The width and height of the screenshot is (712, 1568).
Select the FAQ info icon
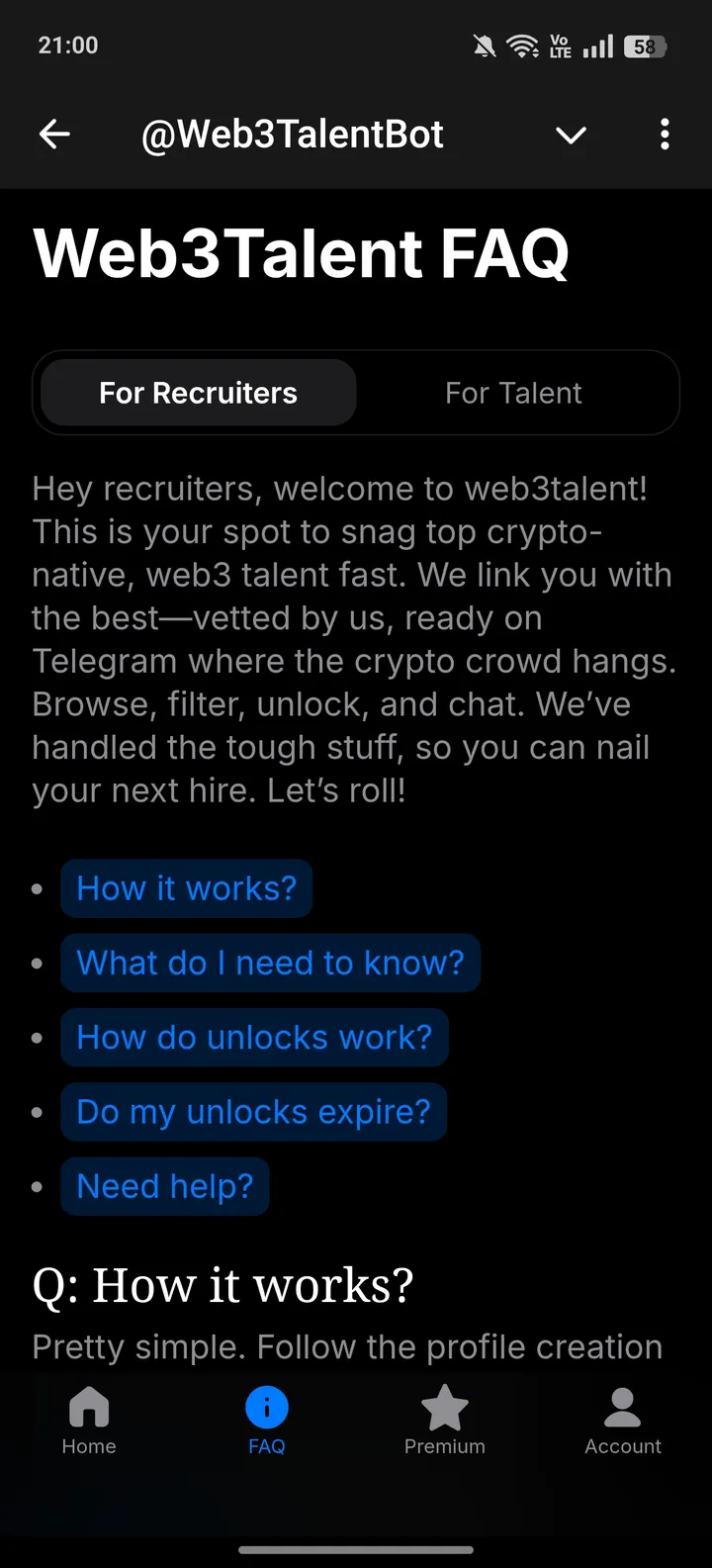click(267, 1405)
